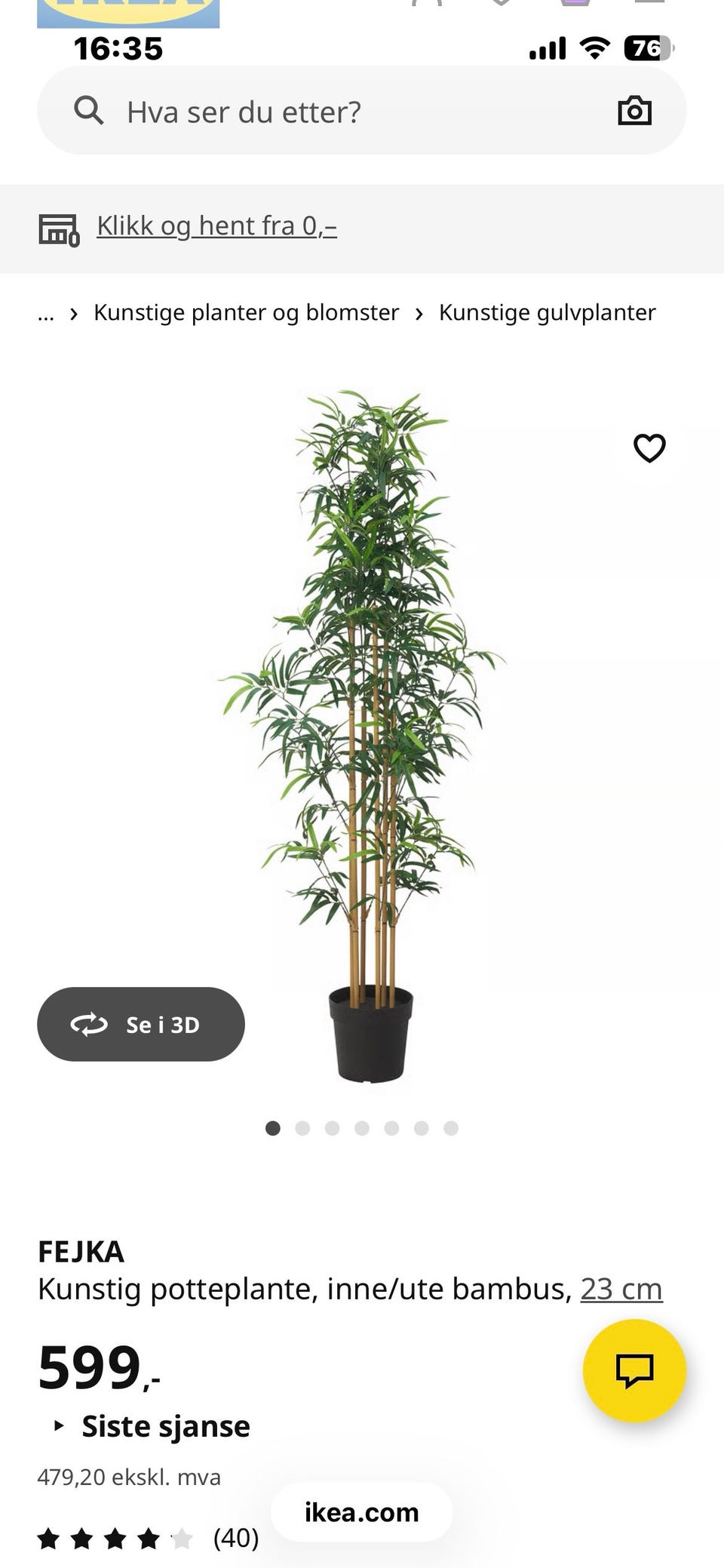View the plant with "Se i 3D"
Image resolution: width=724 pixels, height=1568 pixels.
(141, 1024)
